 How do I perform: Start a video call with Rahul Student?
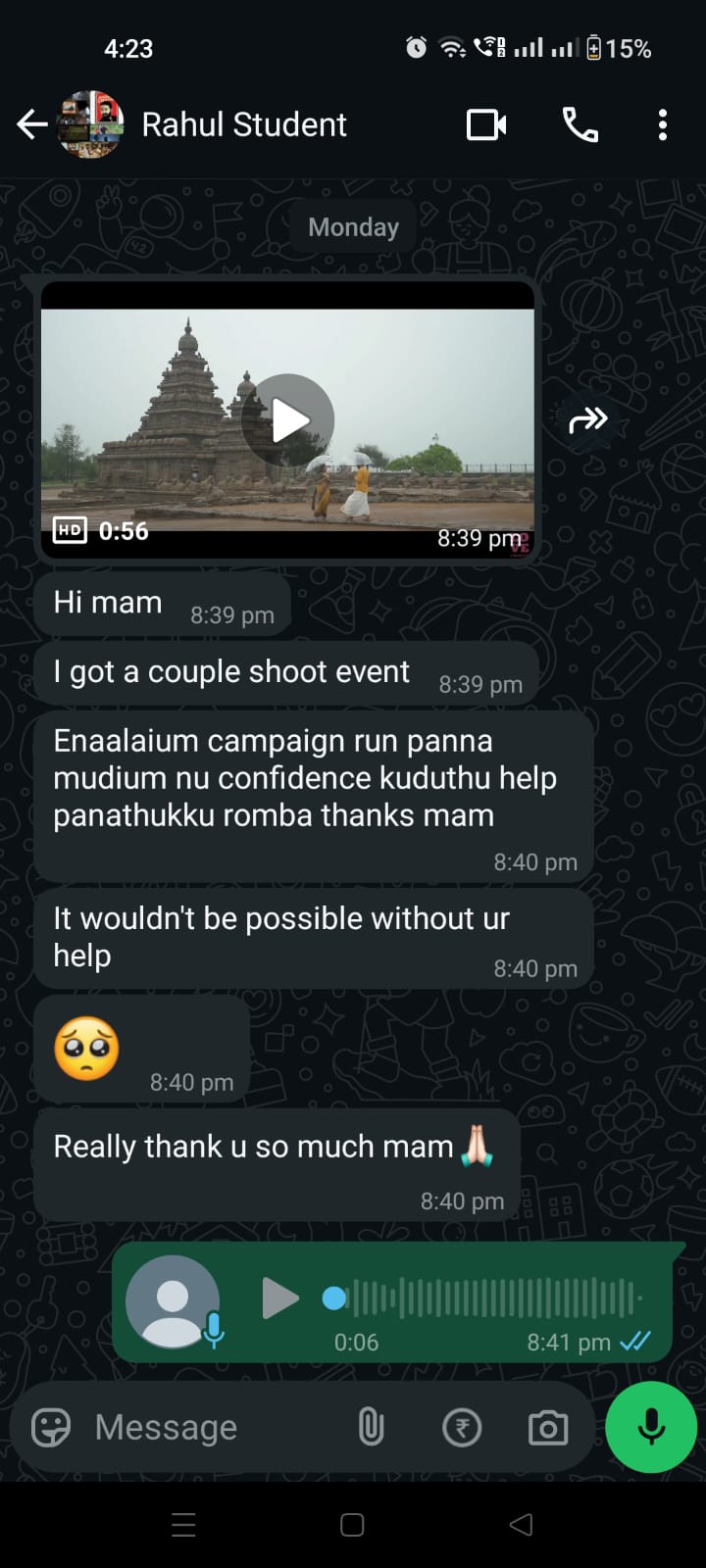coord(486,124)
